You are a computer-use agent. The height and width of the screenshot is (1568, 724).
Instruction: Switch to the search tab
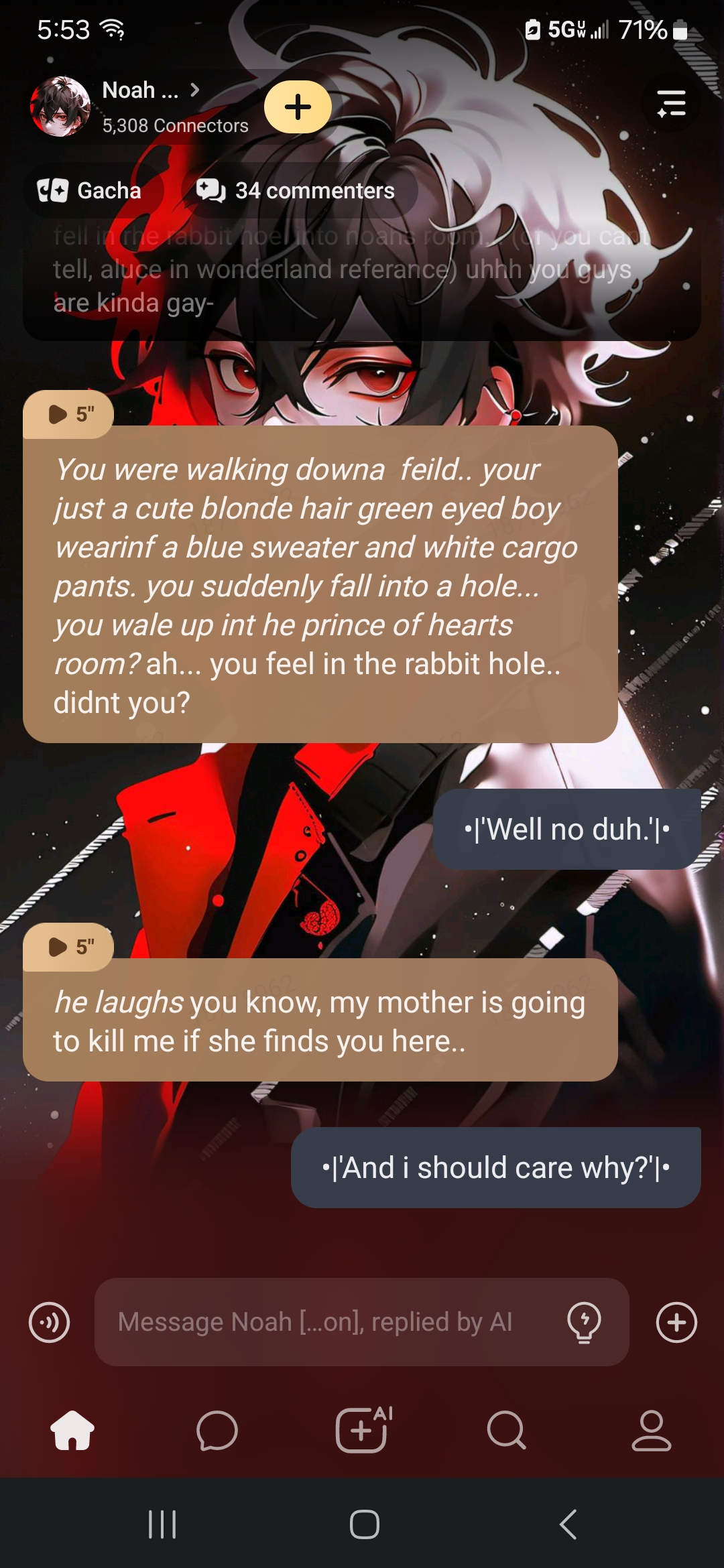[506, 1431]
